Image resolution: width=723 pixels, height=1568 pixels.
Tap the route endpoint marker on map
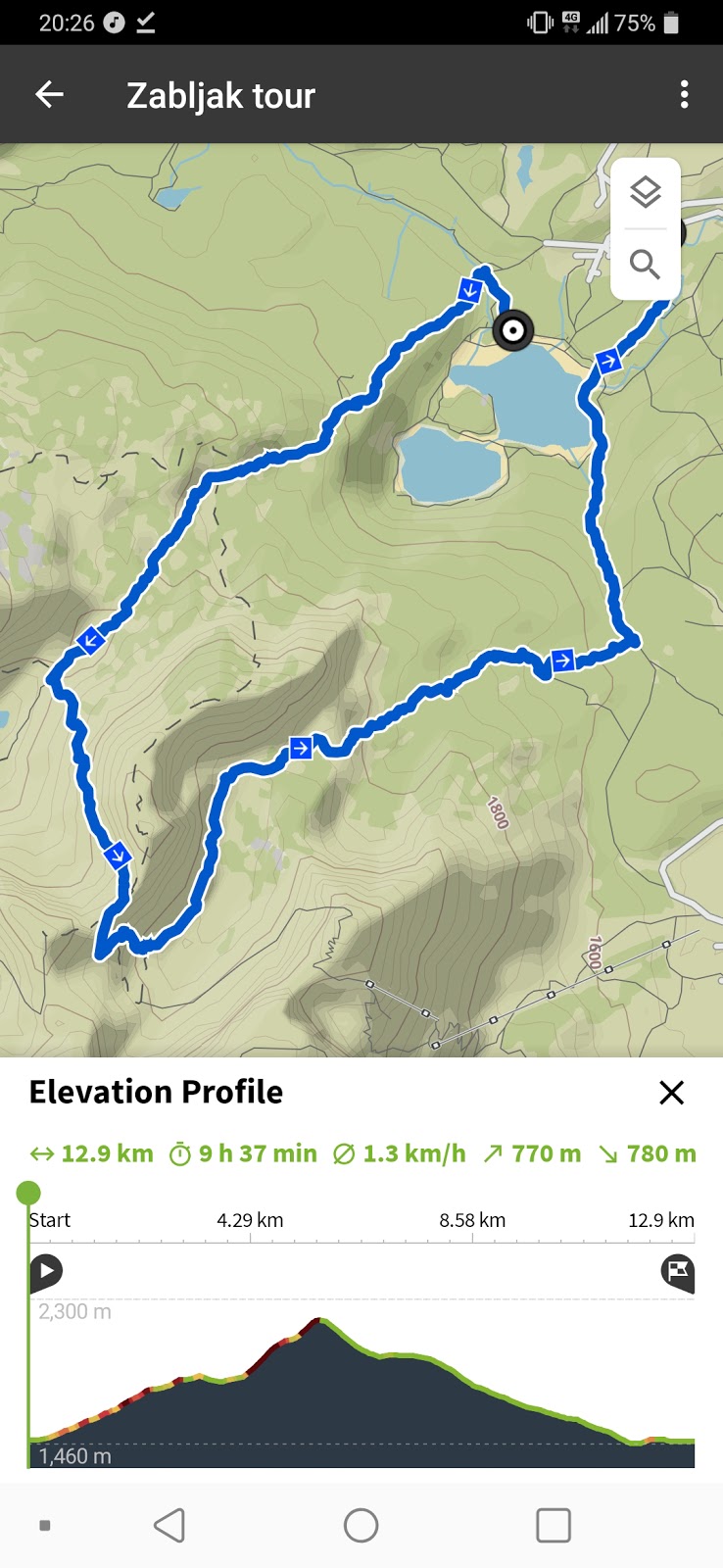click(512, 331)
